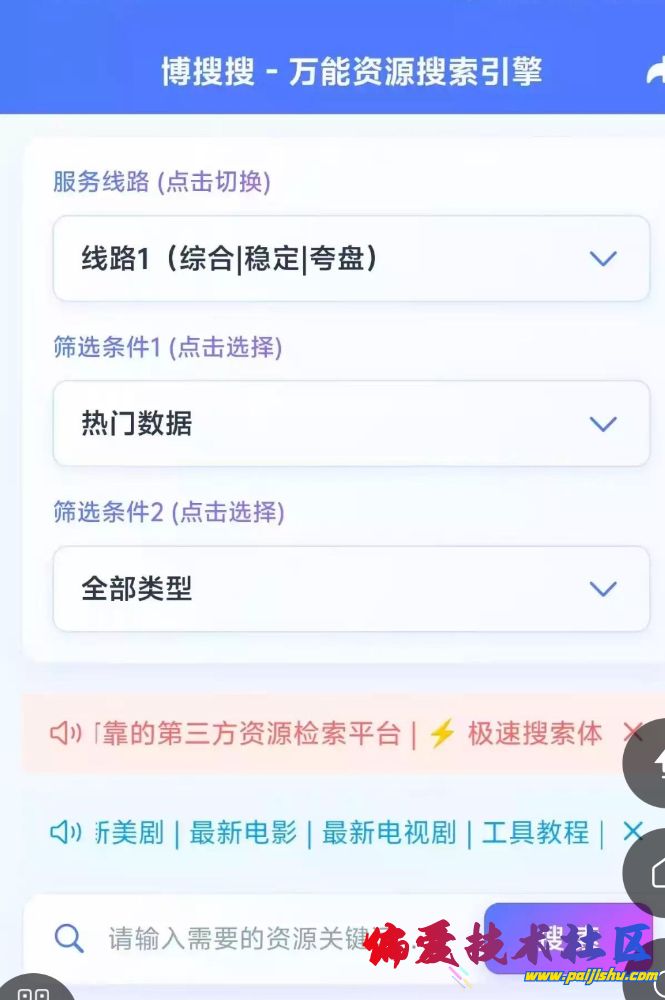The image size is (665, 1000).
Task: Open the 热门数据 filter dropdown
Action: (x=351, y=424)
